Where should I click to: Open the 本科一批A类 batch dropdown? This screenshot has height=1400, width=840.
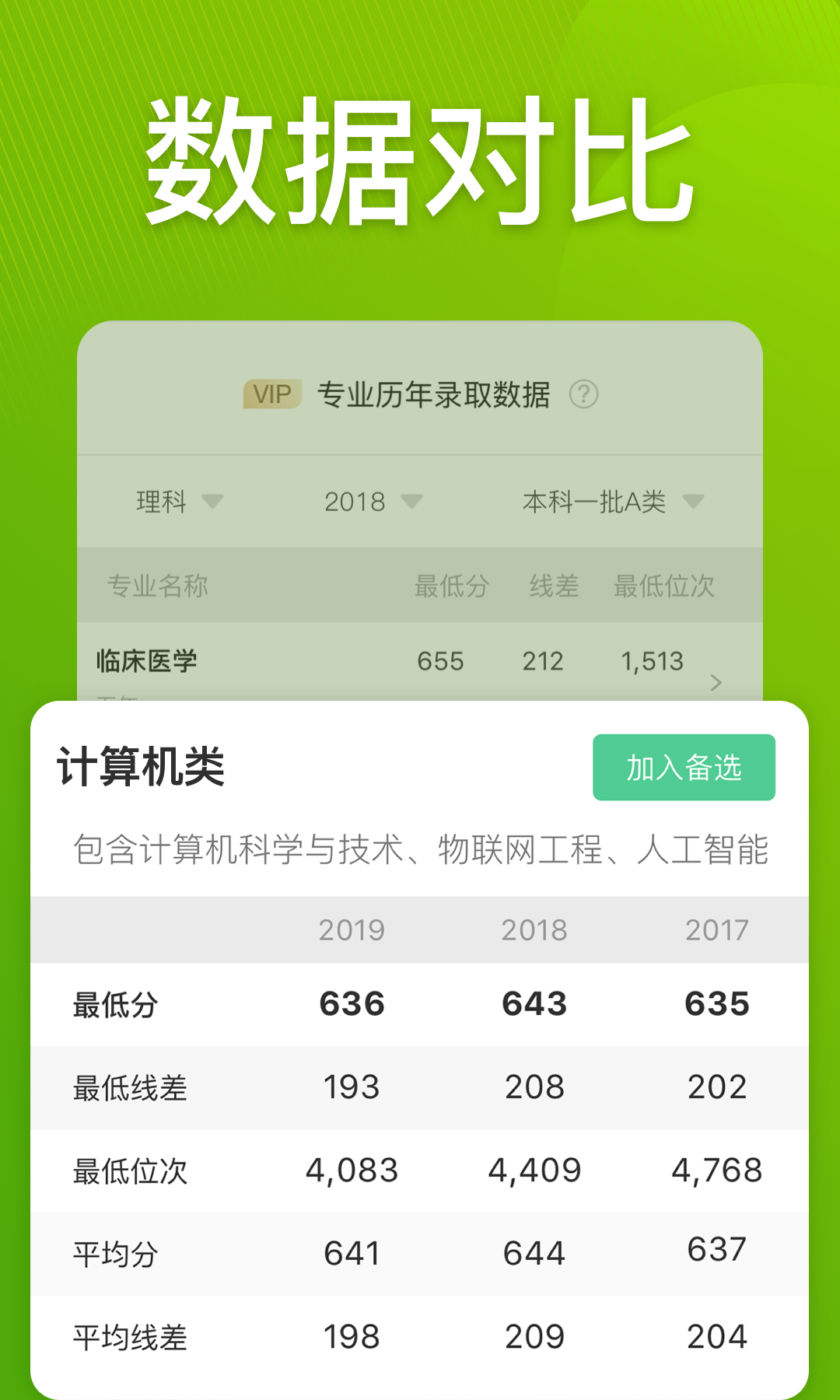(594, 503)
